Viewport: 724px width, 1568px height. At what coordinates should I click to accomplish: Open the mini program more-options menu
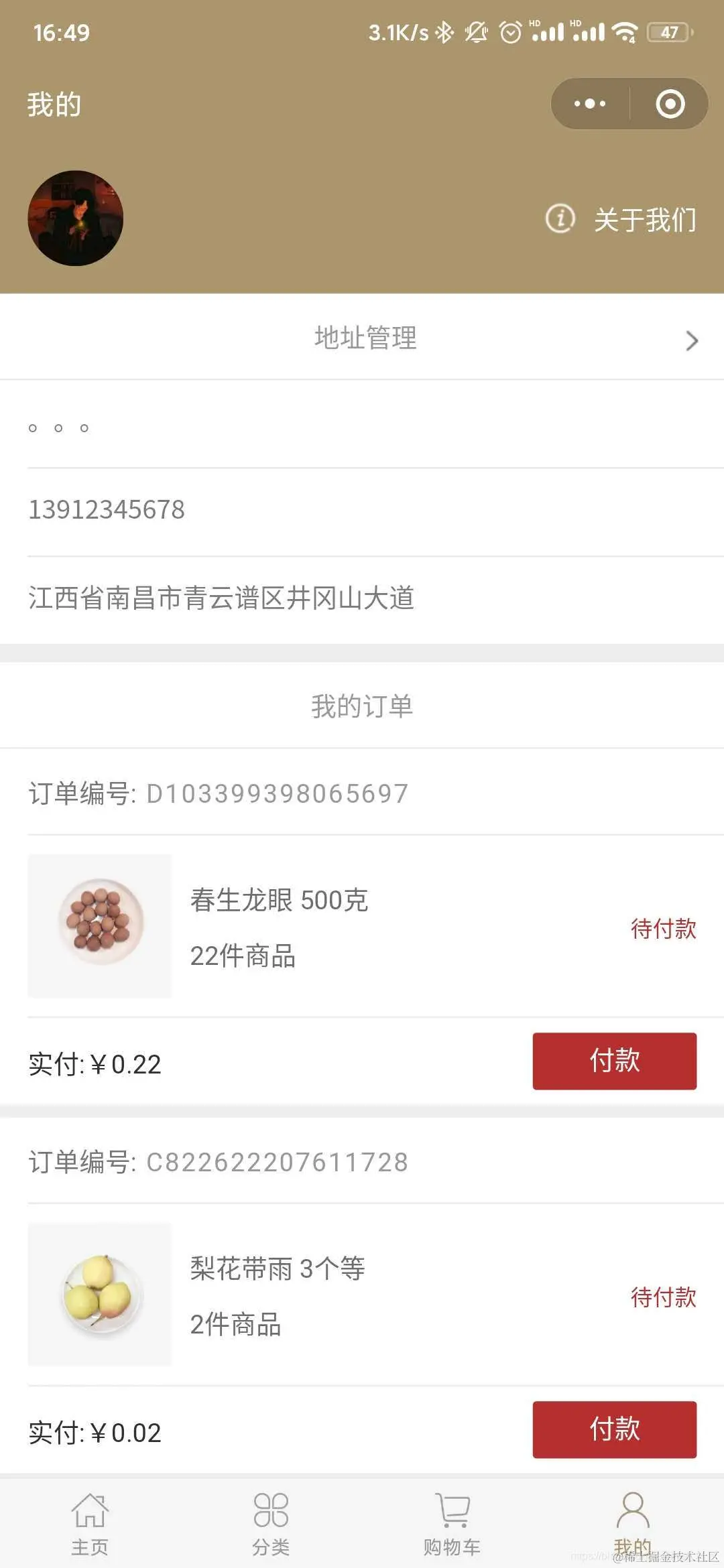[x=590, y=104]
